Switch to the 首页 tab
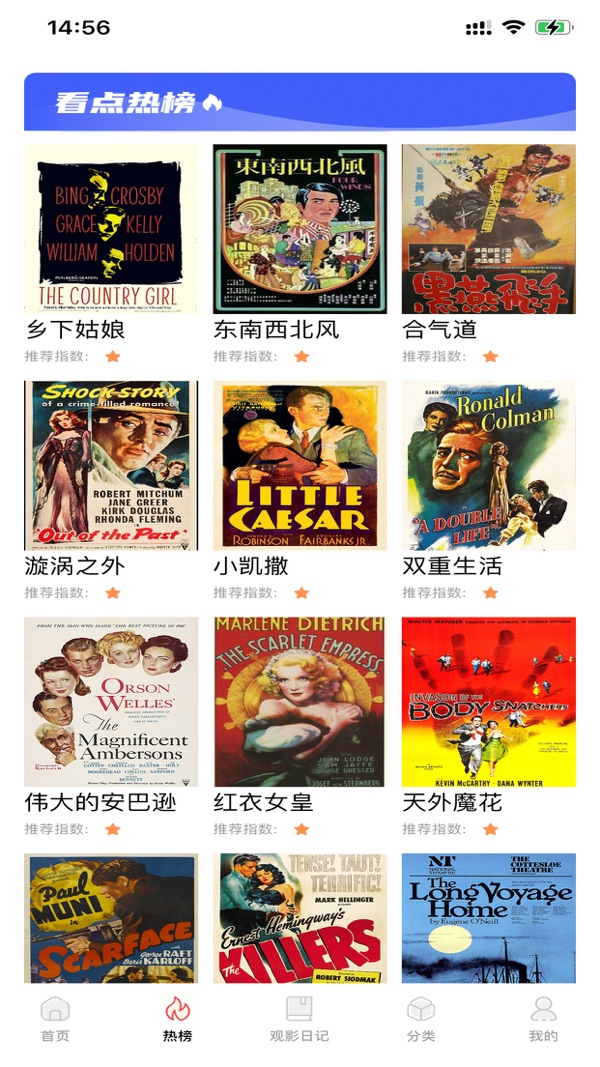The image size is (600, 1067). tap(55, 1019)
